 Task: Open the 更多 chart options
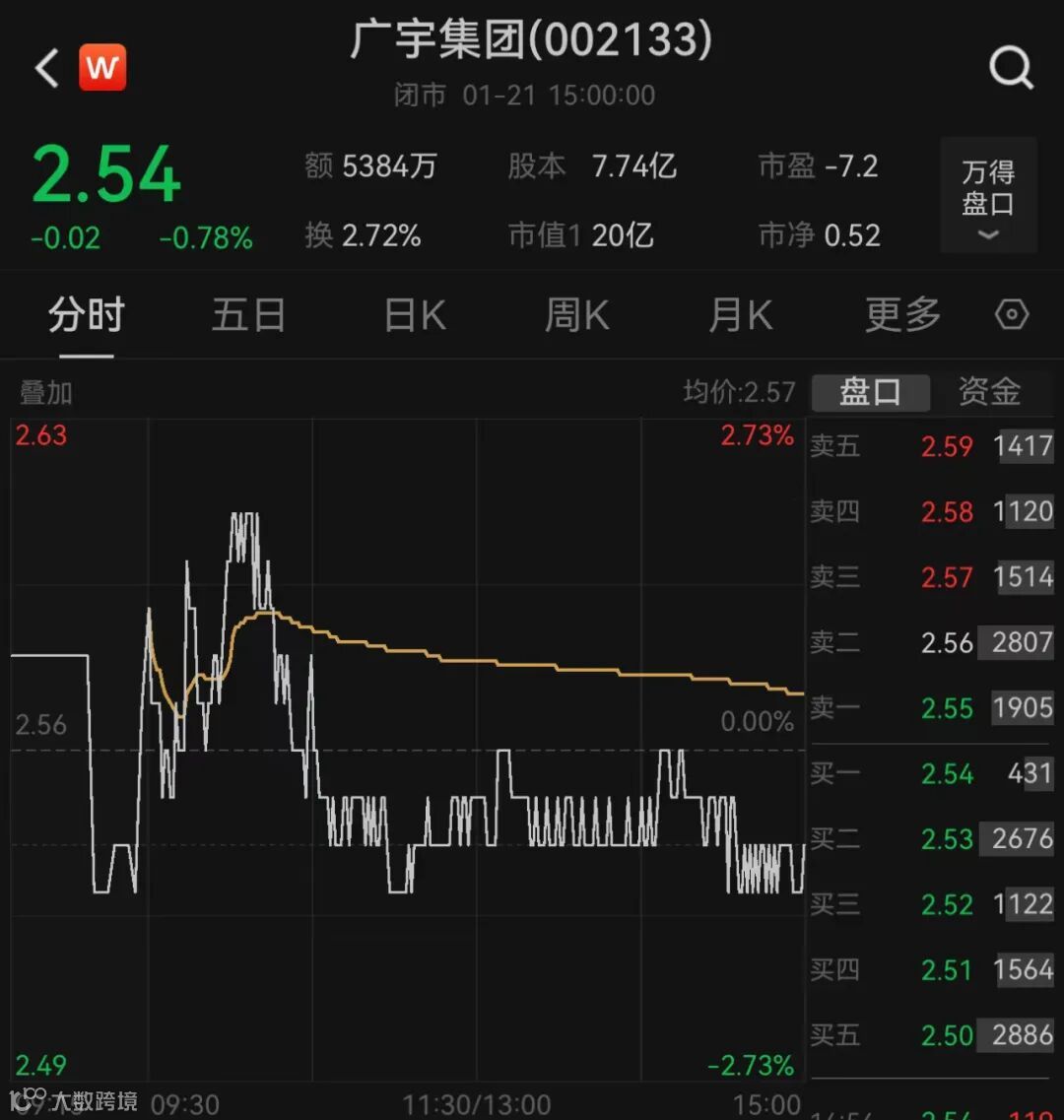click(902, 316)
